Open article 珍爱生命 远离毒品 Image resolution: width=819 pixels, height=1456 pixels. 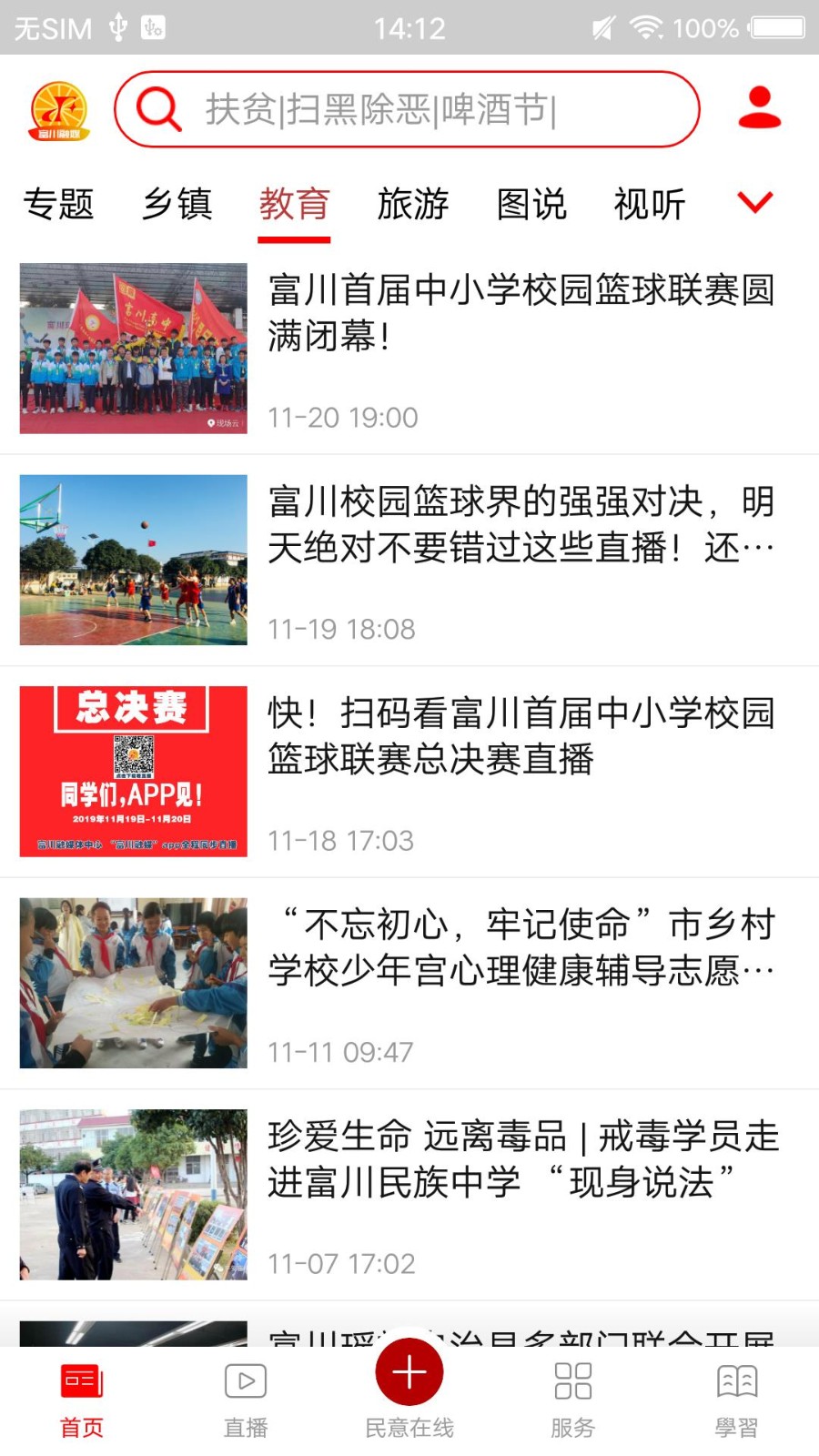(521, 1158)
